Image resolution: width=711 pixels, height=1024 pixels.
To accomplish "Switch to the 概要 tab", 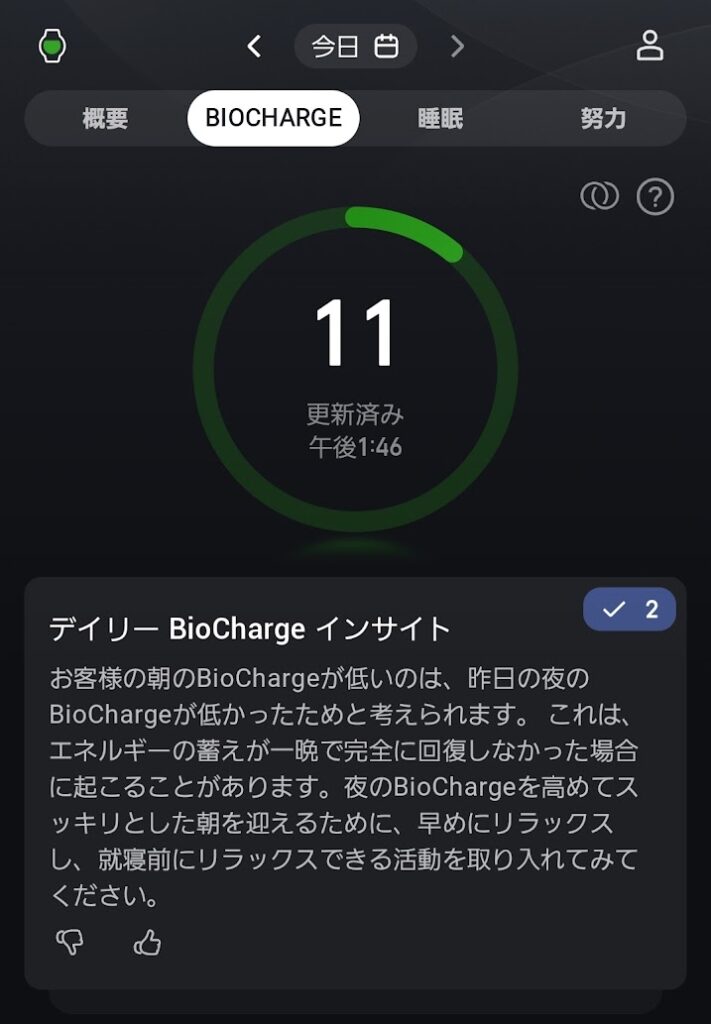I will (105, 118).
